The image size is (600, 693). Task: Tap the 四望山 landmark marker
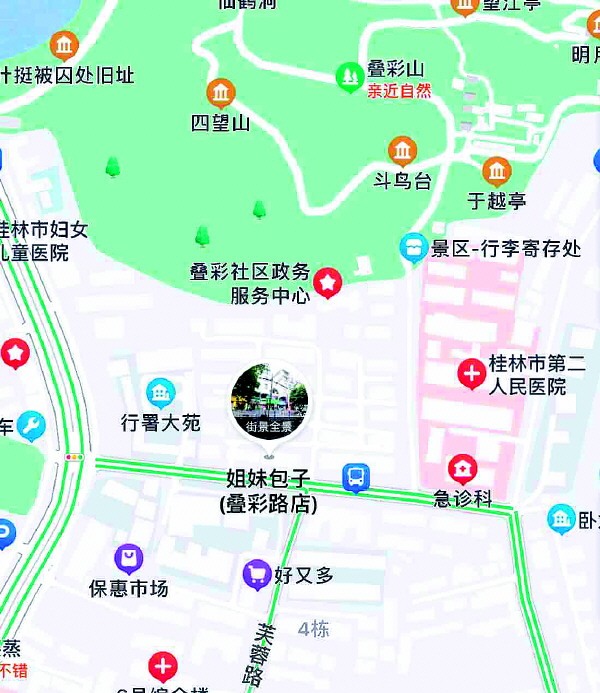coord(221,95)
